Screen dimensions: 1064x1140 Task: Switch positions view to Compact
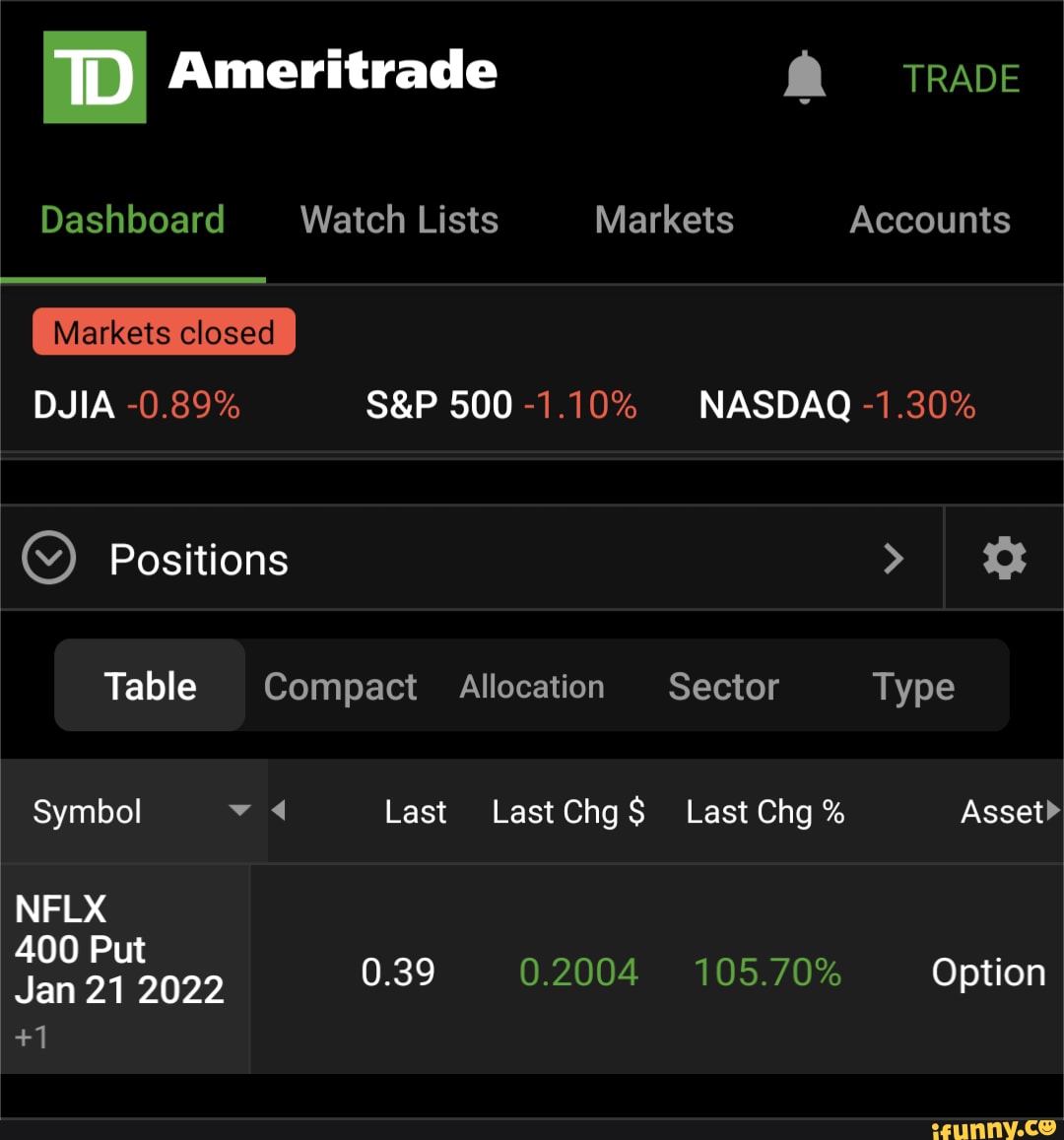coord(340,686)
